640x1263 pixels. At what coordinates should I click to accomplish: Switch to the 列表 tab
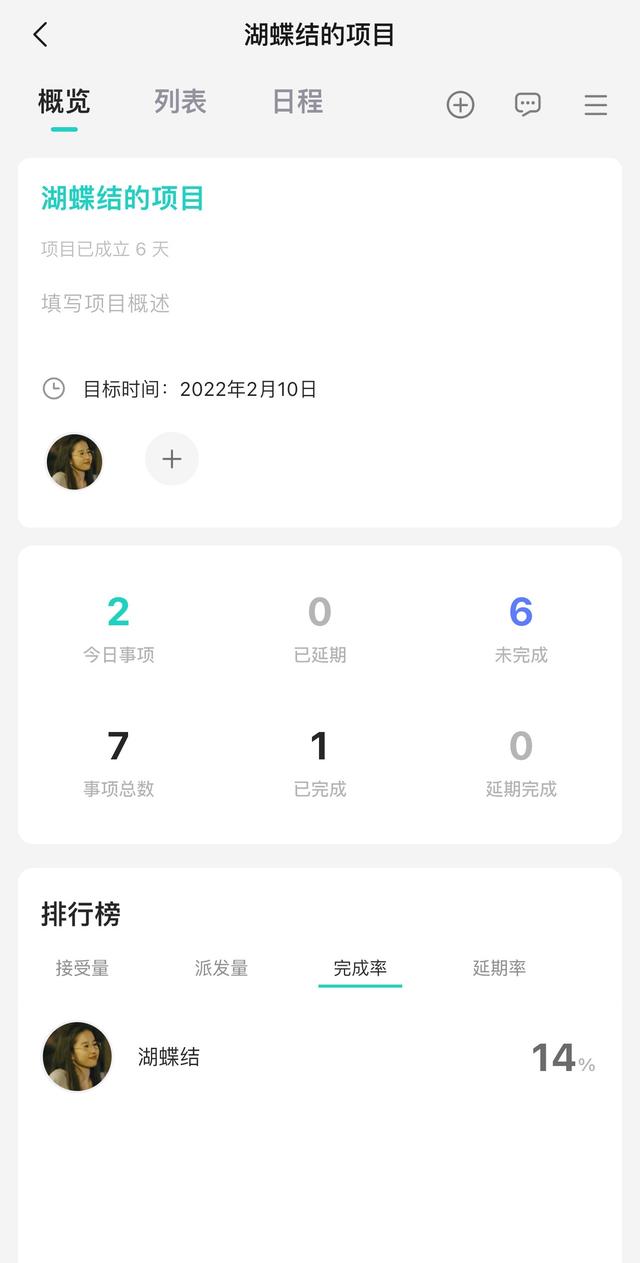pos(180,102)
